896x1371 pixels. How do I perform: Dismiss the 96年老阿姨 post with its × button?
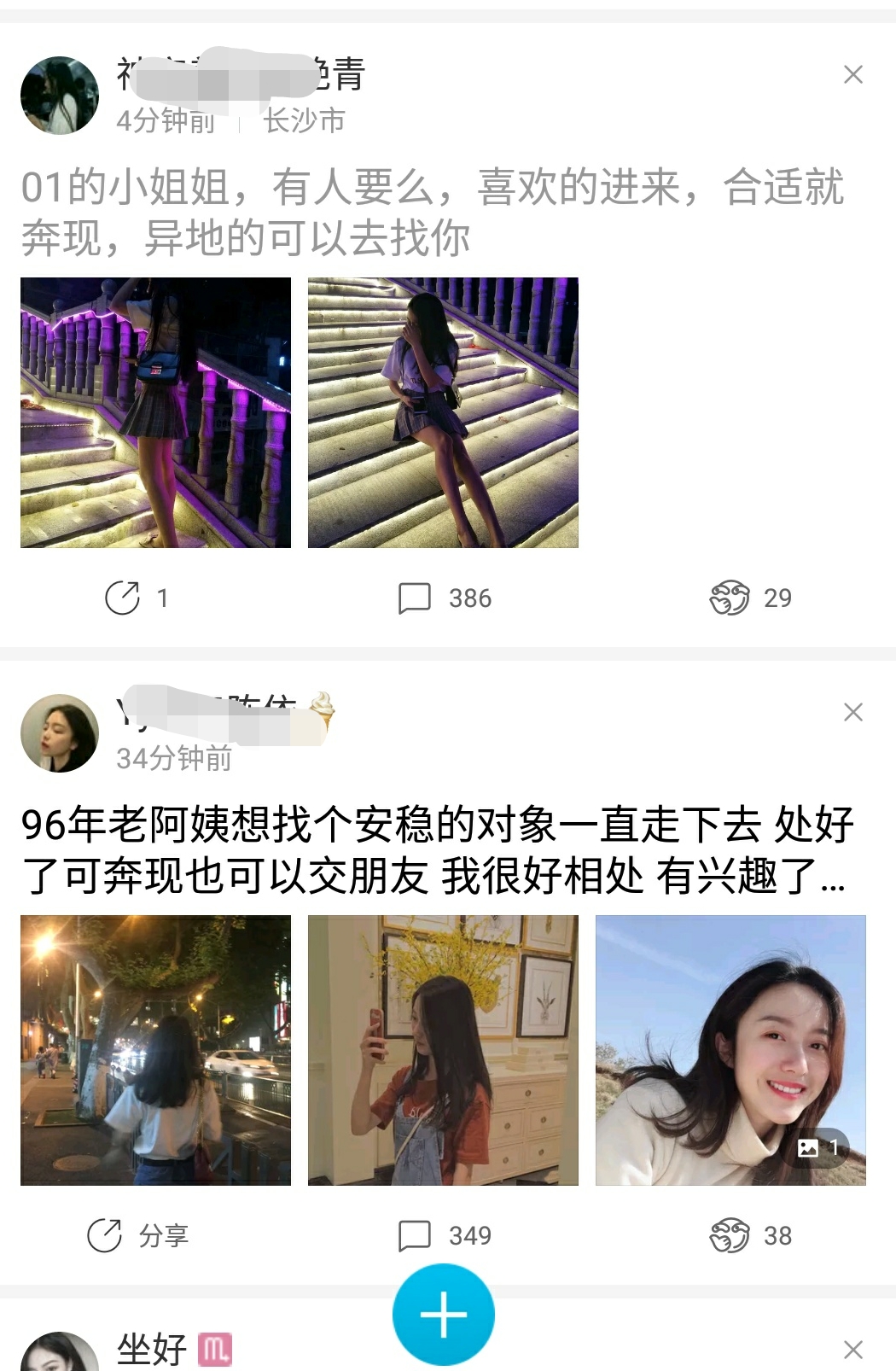coord(852,712)
